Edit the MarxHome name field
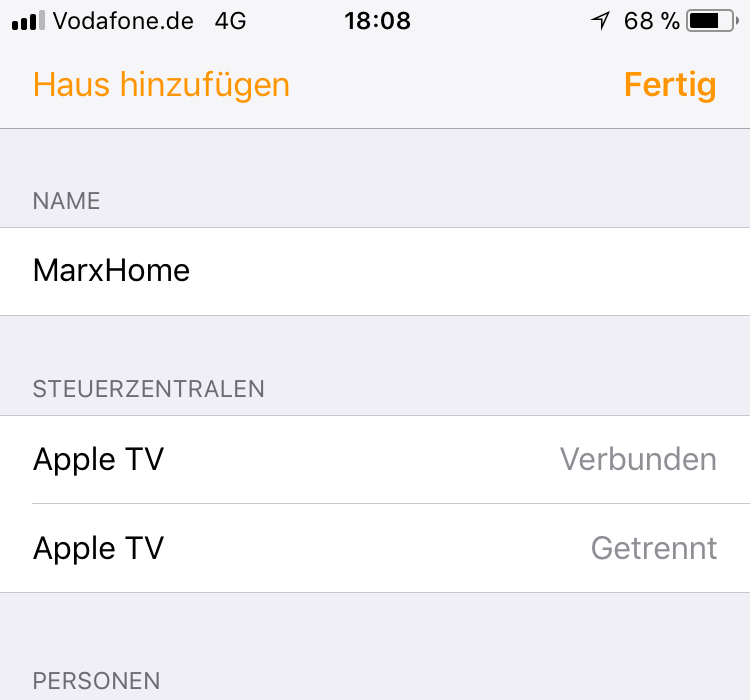750x700 pixels. click(x=375, y=271)
